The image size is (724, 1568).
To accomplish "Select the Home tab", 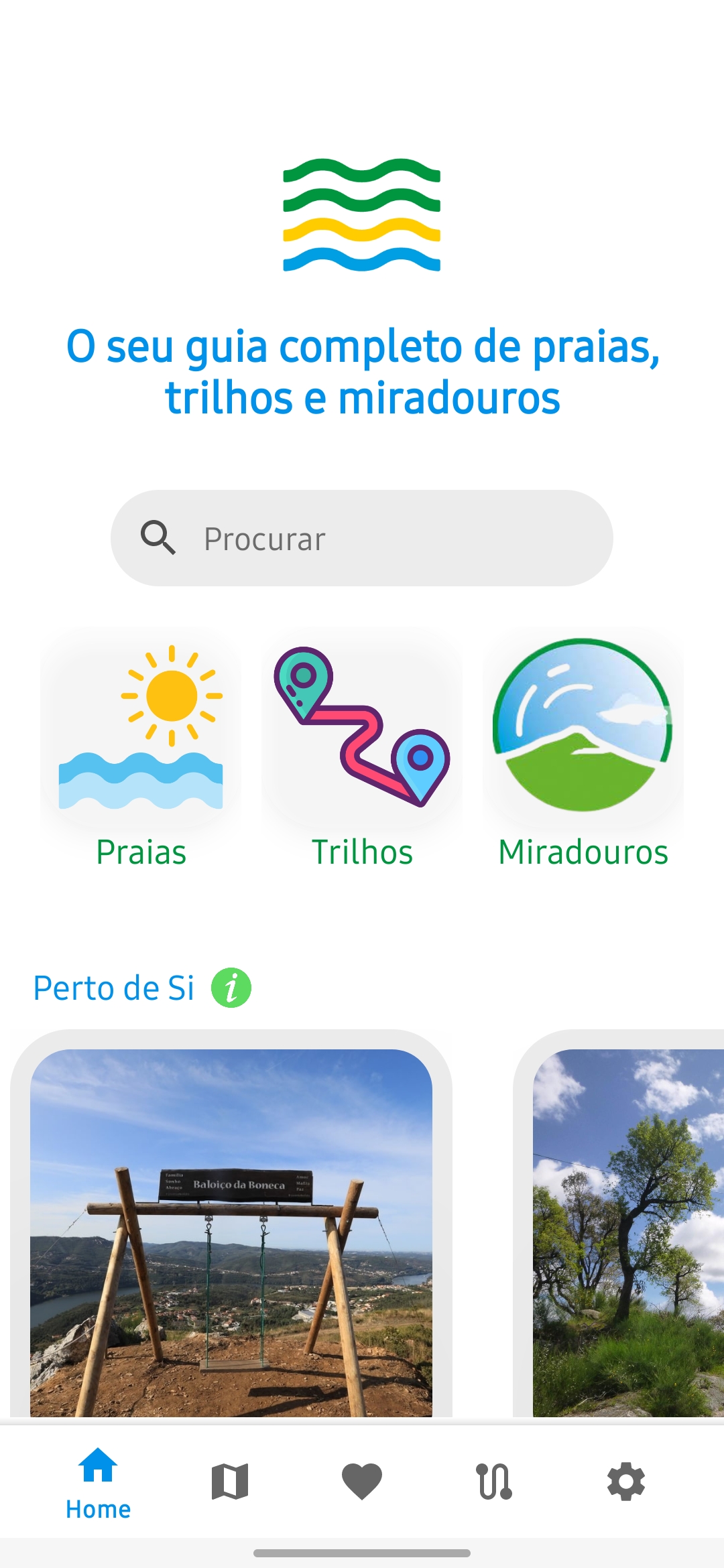I will (98, 1482).
